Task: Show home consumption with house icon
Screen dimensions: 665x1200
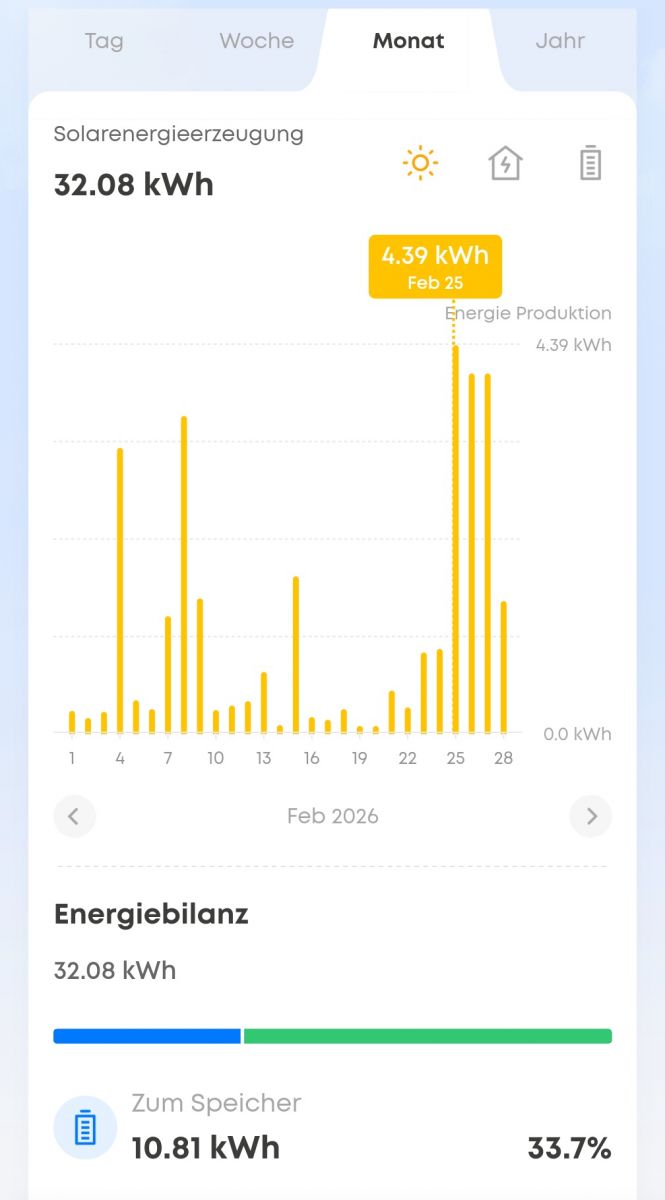Action: click(505, 163)
